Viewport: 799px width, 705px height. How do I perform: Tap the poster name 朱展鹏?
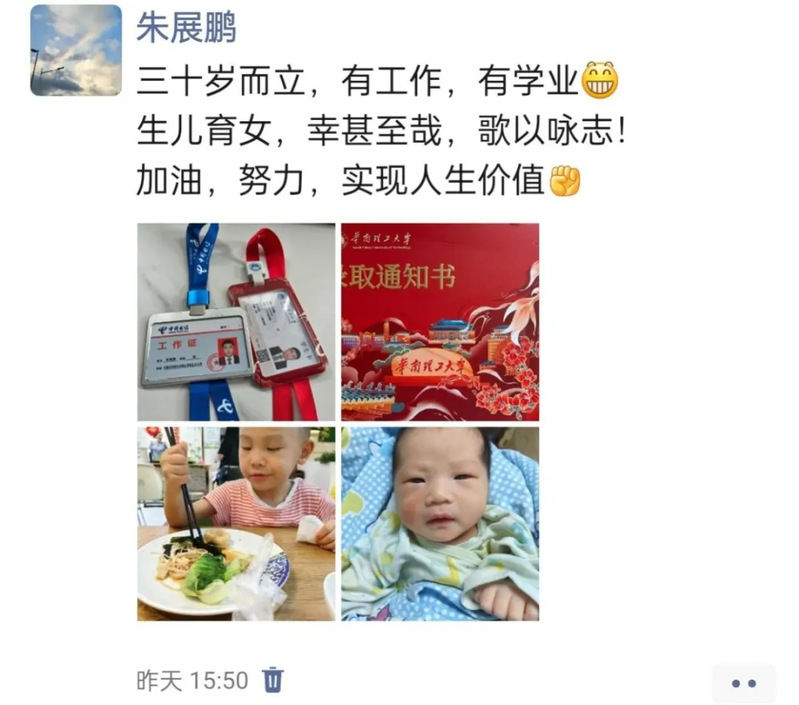tap(186, 27)
